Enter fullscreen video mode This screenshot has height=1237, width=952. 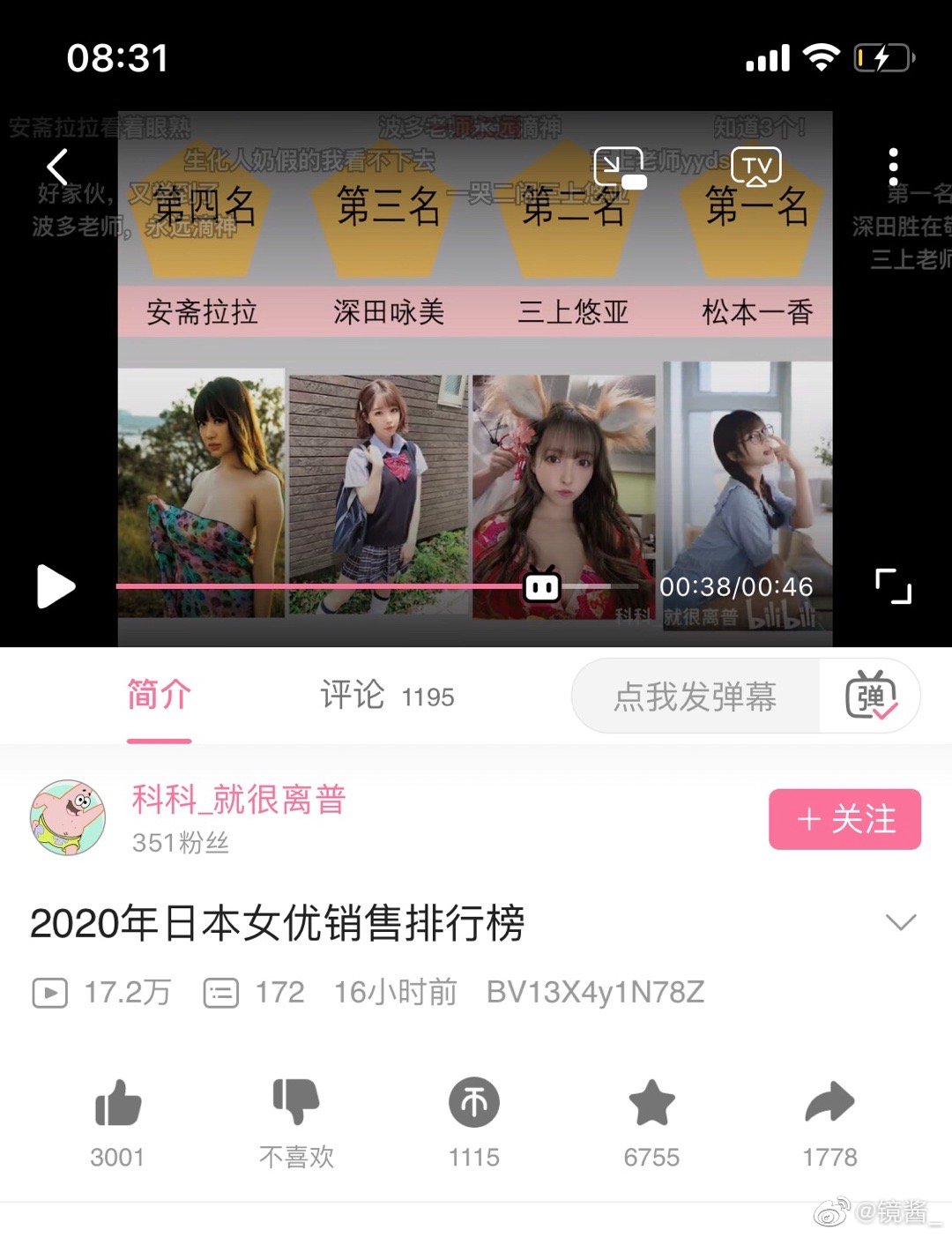click(x=893, y=586)
